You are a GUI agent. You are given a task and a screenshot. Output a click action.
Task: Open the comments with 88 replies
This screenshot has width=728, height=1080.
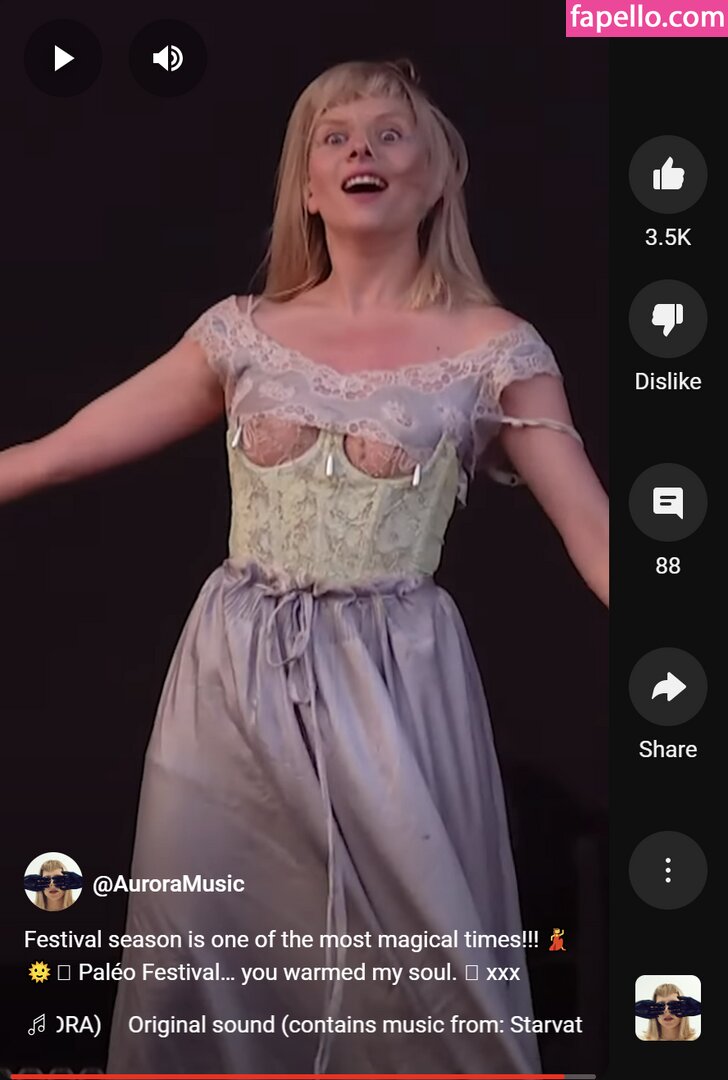[667, 502]
